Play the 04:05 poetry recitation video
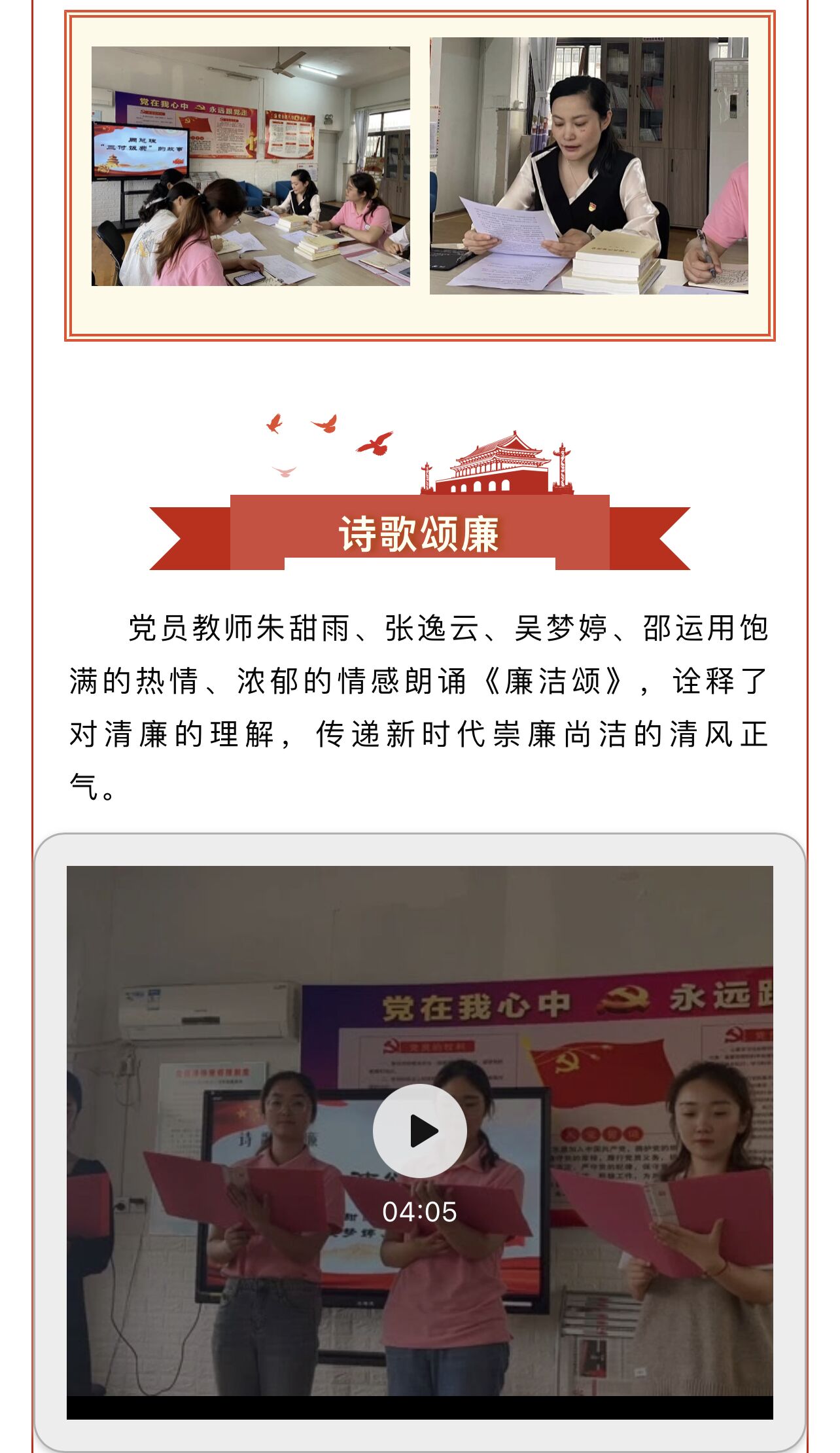The image size is (840, 1453). 419,1130
